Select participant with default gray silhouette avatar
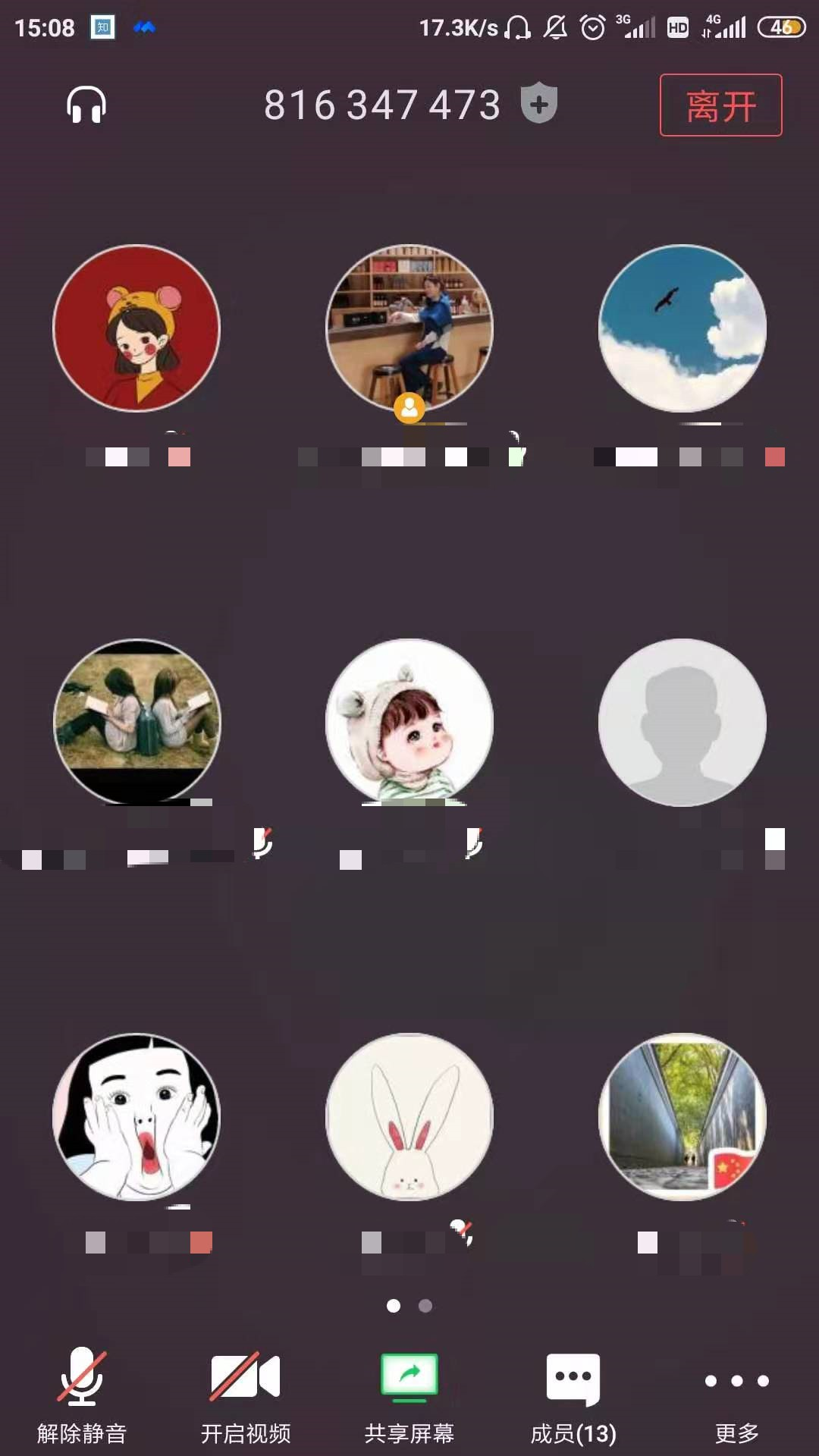This screenshot has height=1456, width=819. [682, 722]
